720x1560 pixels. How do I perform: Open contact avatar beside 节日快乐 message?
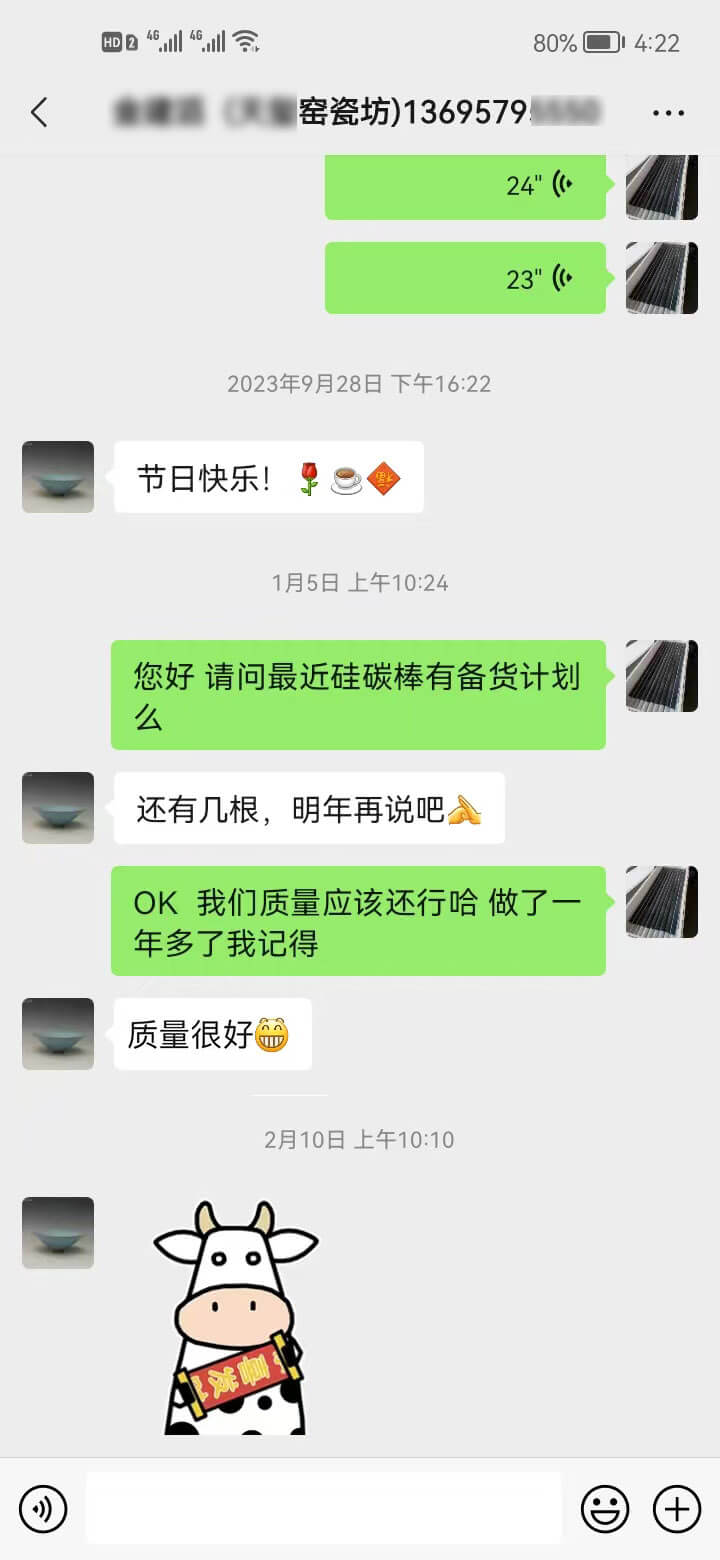[x=58, y=477]
